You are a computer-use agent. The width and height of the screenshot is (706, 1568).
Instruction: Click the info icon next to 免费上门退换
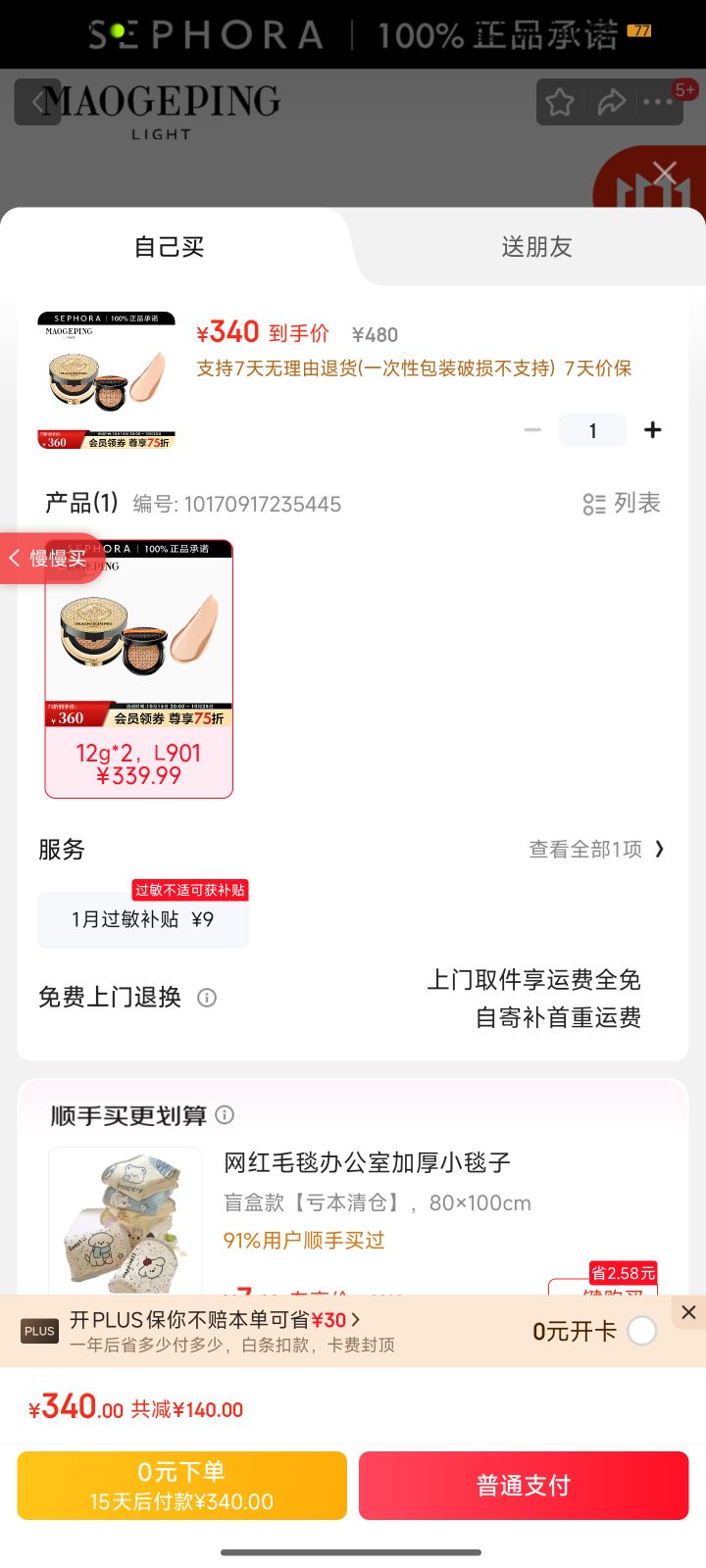click(x=206, y=998)
